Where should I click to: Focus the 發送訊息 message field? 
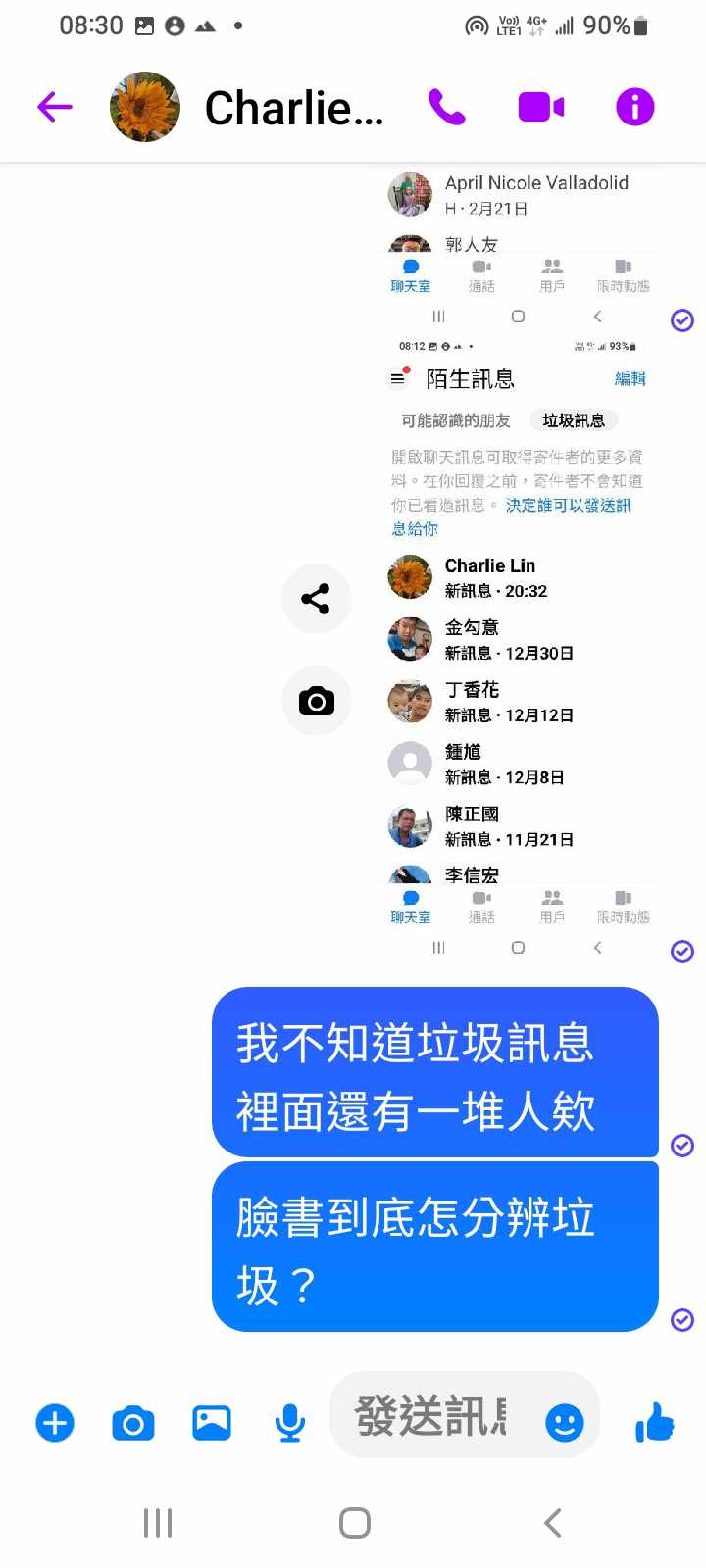(431, 1417)
